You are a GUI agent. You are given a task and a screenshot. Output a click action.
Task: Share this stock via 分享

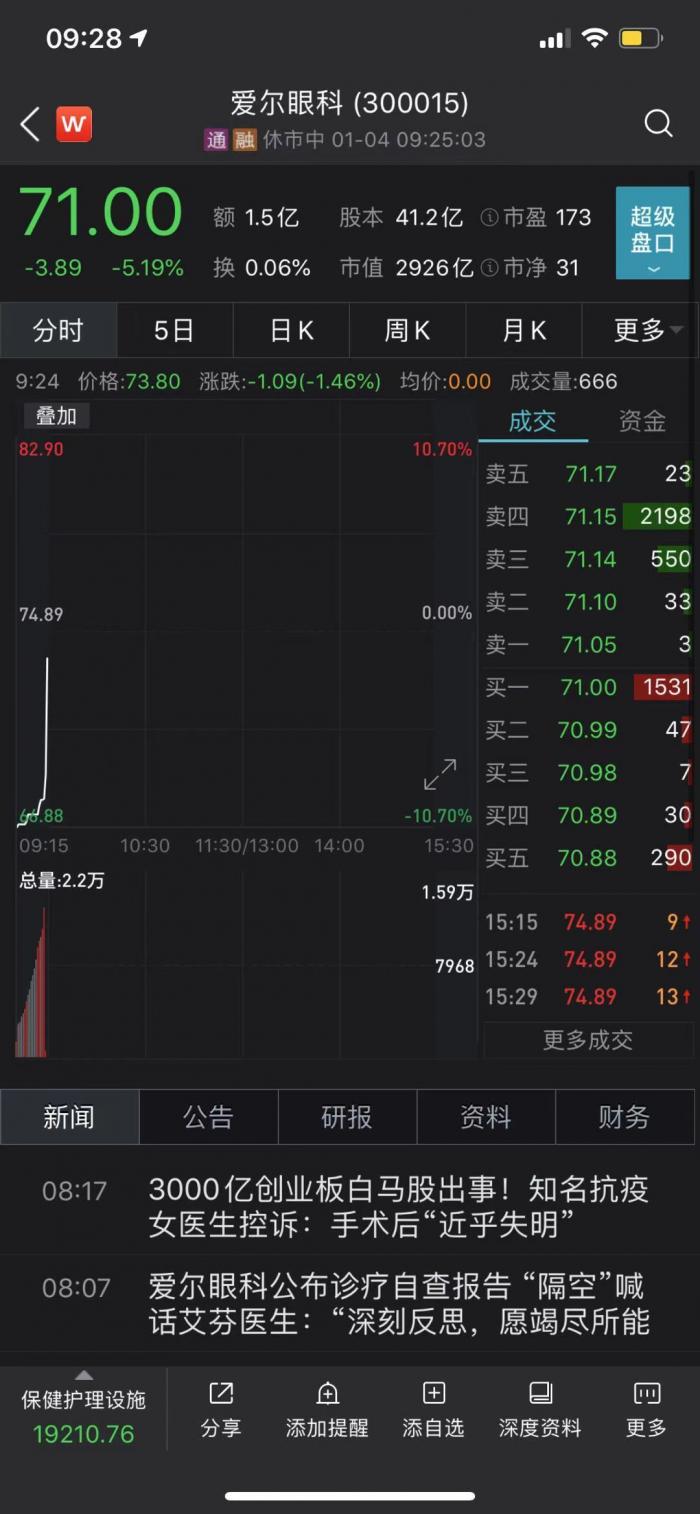click(x=221, y=1409)
